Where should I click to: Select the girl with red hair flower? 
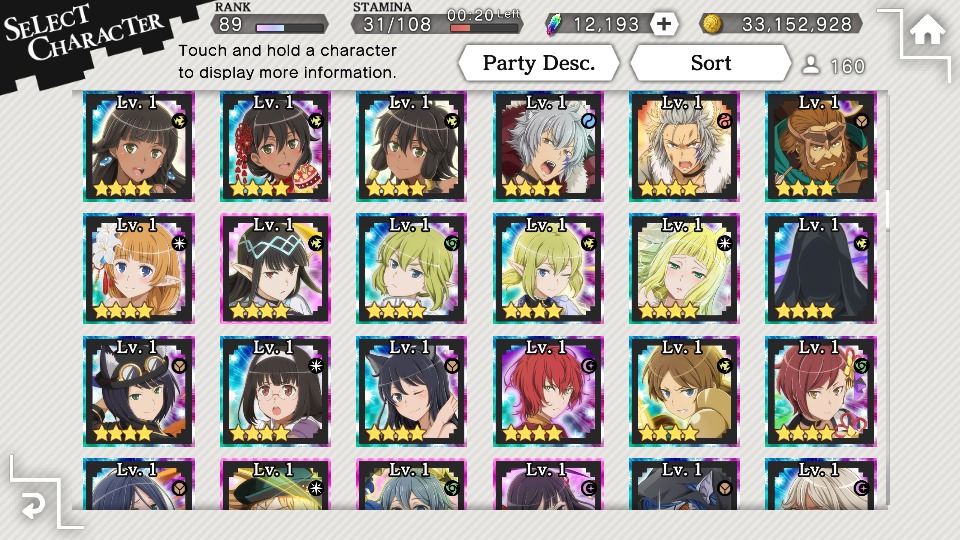click(x=275, y=146)
